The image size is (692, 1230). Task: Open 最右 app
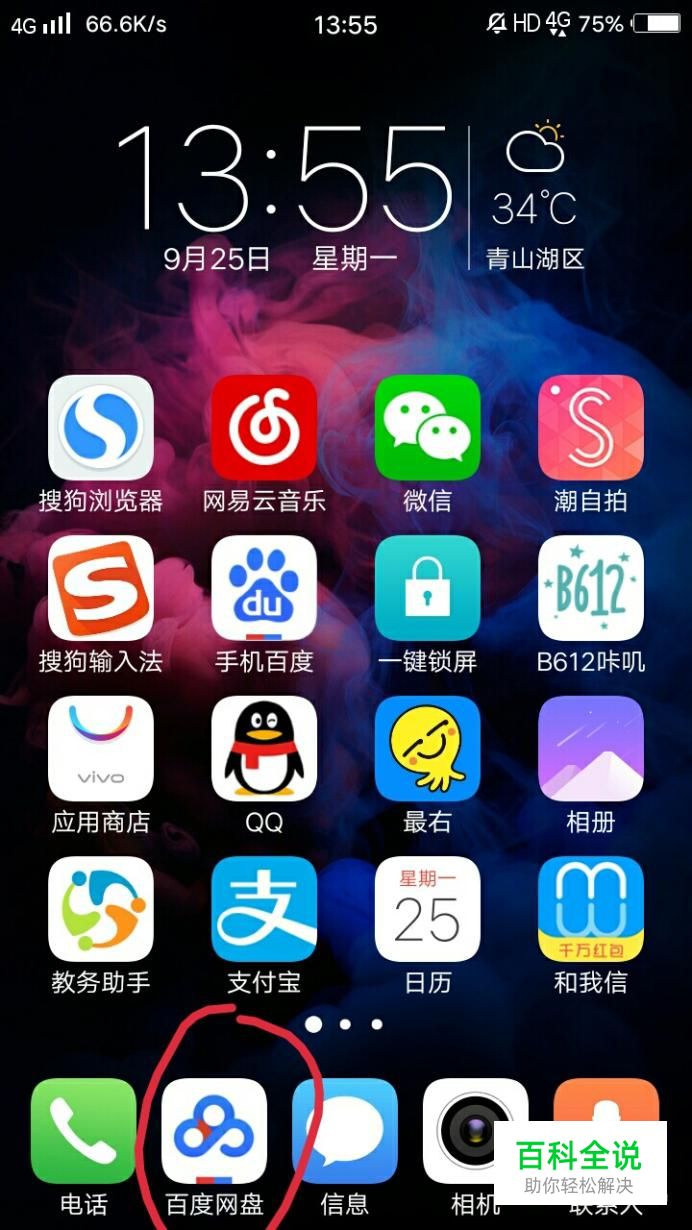point(427,749)
